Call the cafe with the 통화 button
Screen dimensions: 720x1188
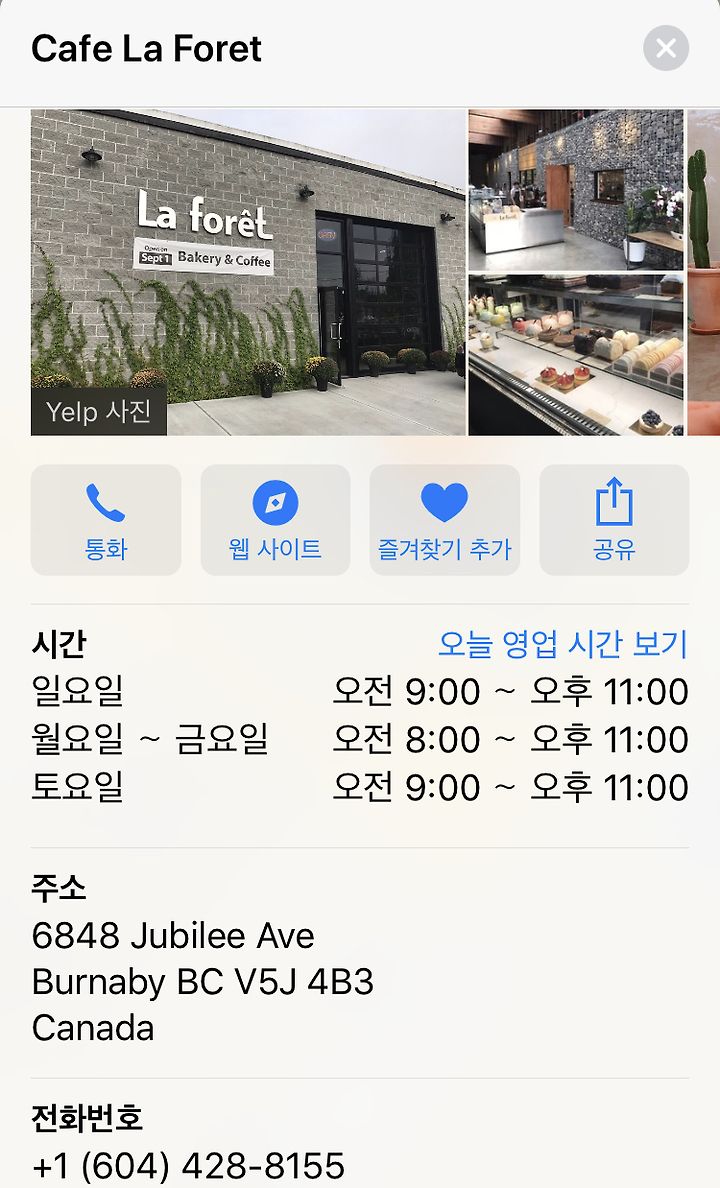105,520
